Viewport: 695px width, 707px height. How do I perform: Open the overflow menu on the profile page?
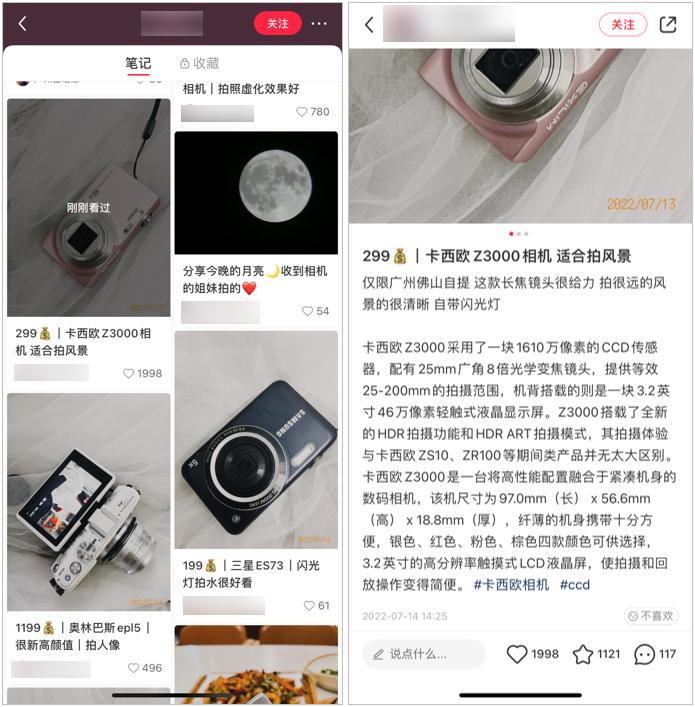click(x=319, y=24)
